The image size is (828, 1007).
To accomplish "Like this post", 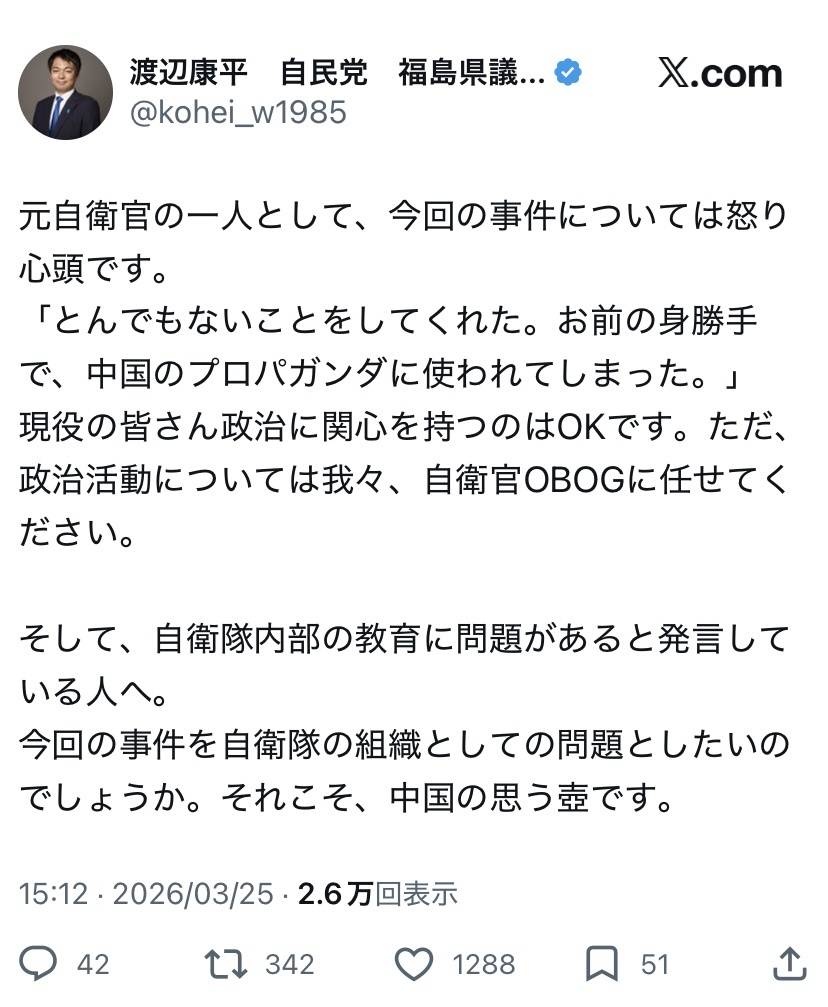I will 413,963.
